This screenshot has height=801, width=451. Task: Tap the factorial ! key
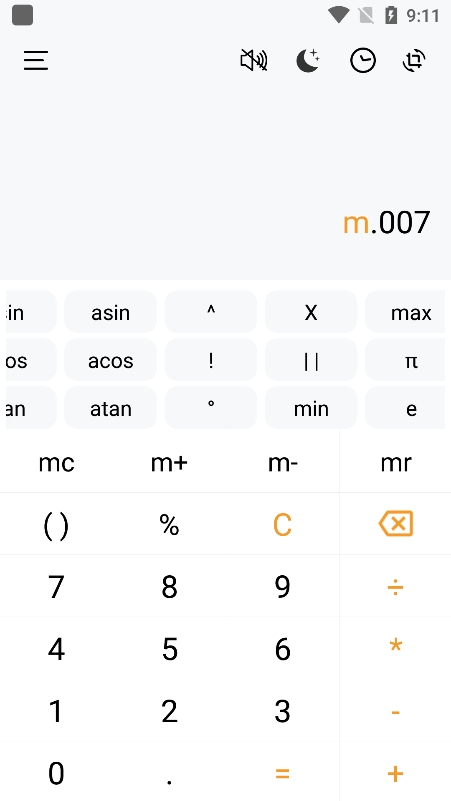[x=210, y=360]
